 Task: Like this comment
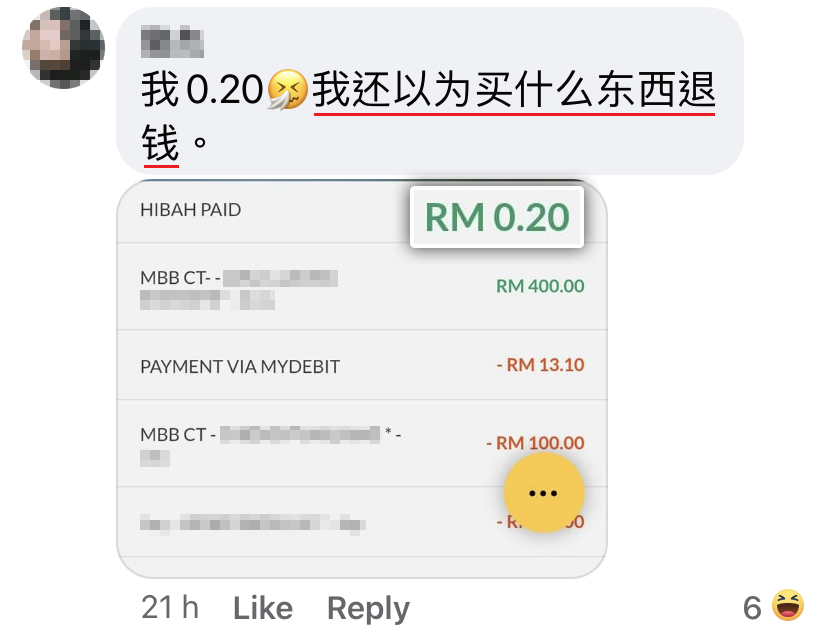[x=262, y=608]
